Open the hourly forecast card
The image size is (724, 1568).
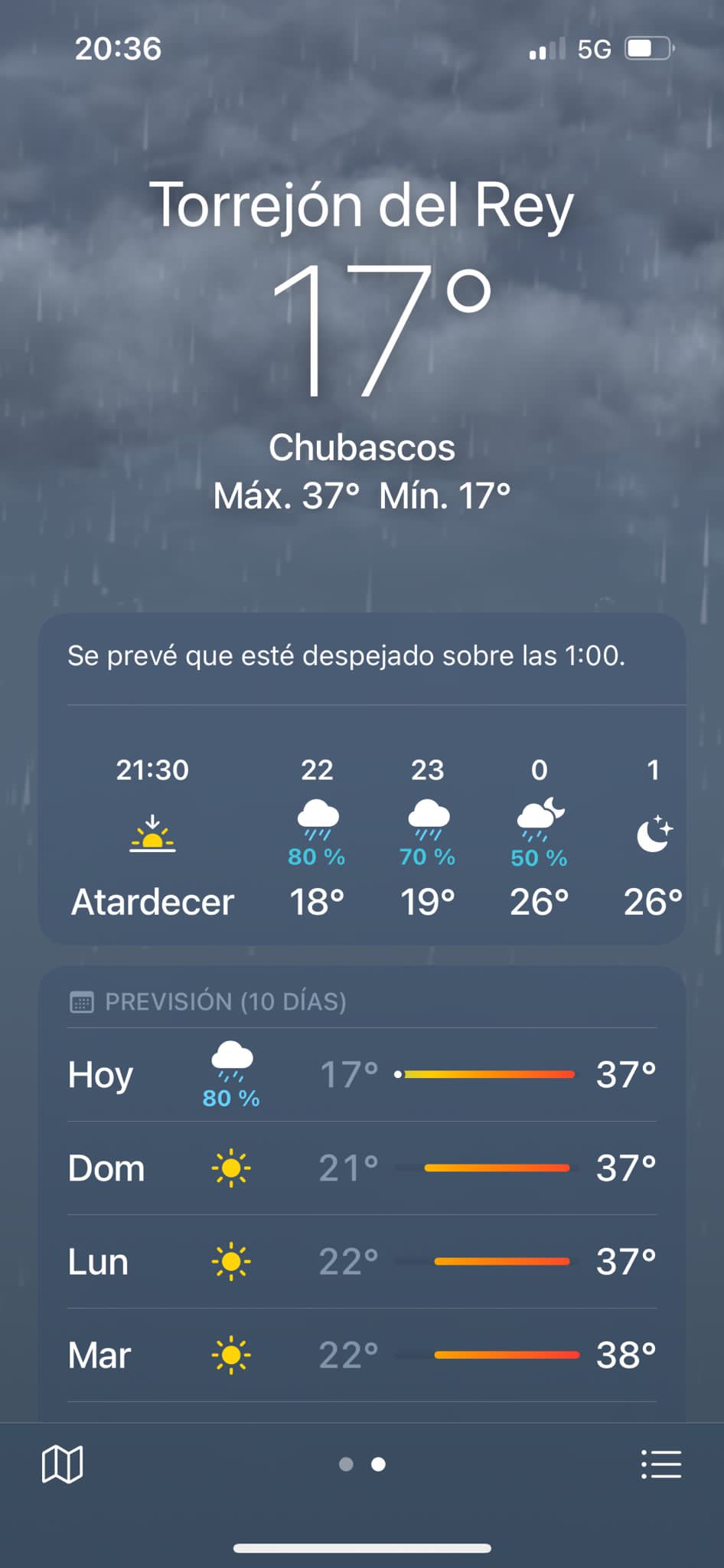[x=362, y=779]
